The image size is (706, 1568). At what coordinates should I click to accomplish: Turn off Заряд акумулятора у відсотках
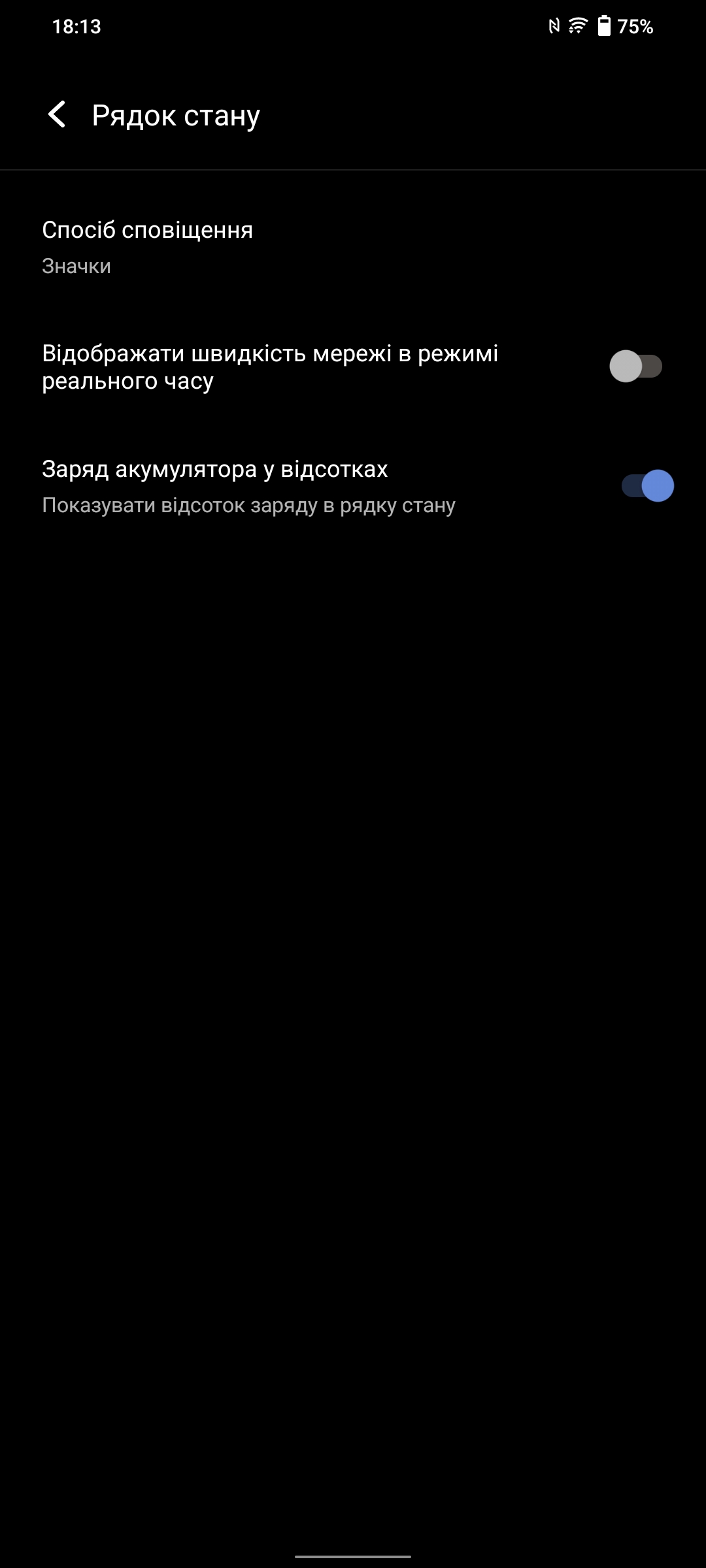pos(647,486)
